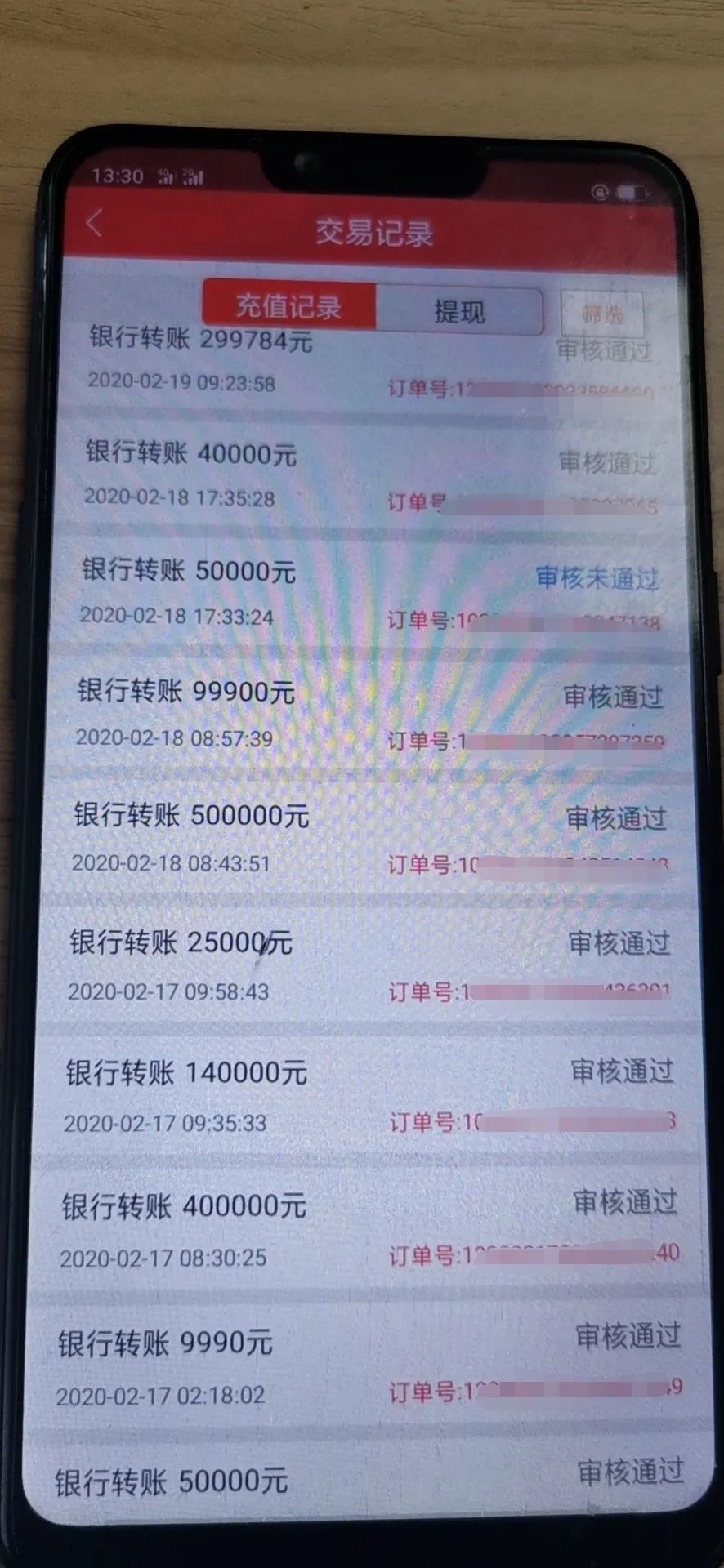Open the 筛选 filter button
Image resolution: width=724 pixels, height=1568 pixels.
tap(602, 314)
